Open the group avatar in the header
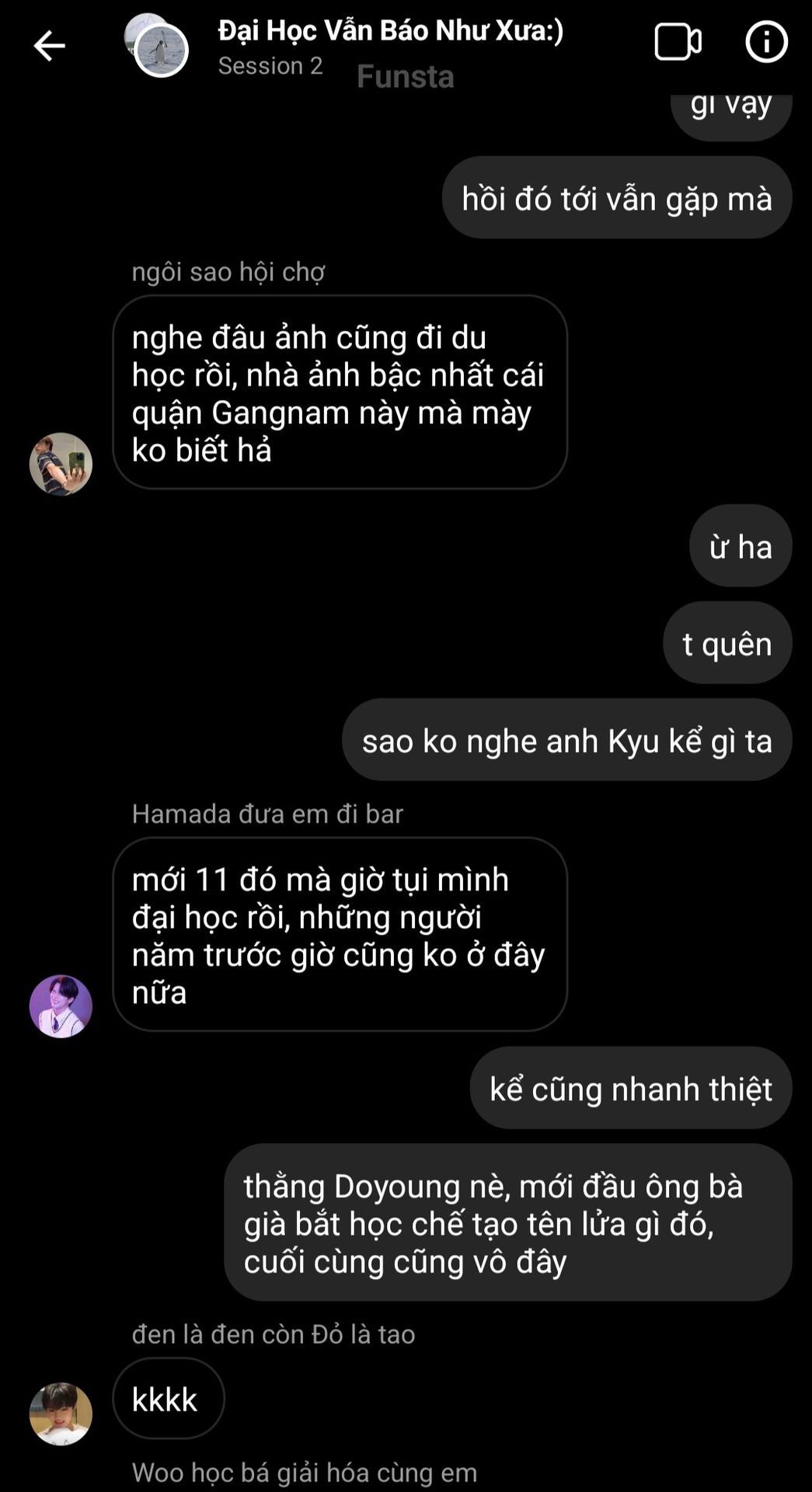 coord(156,45)
